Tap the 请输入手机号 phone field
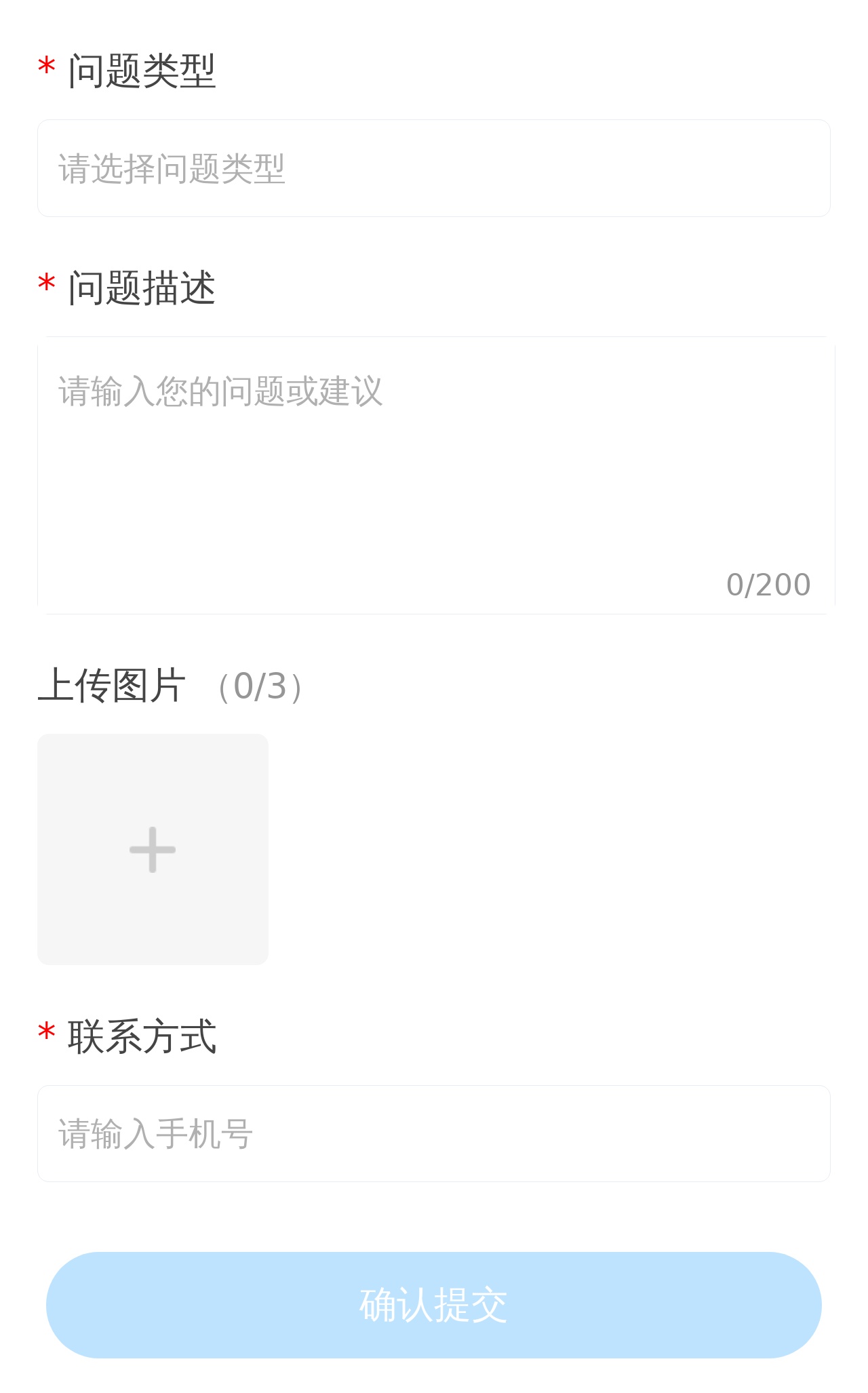This screenshot has height=1393, width=868. [x=434, y=1133]
